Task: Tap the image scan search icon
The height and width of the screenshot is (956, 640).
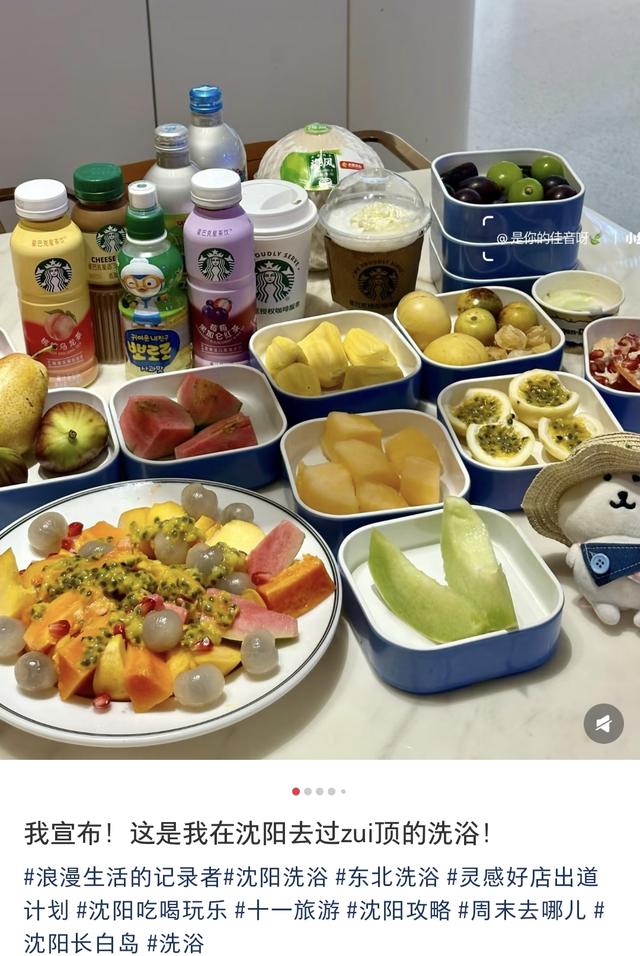Action: (487, 238)
